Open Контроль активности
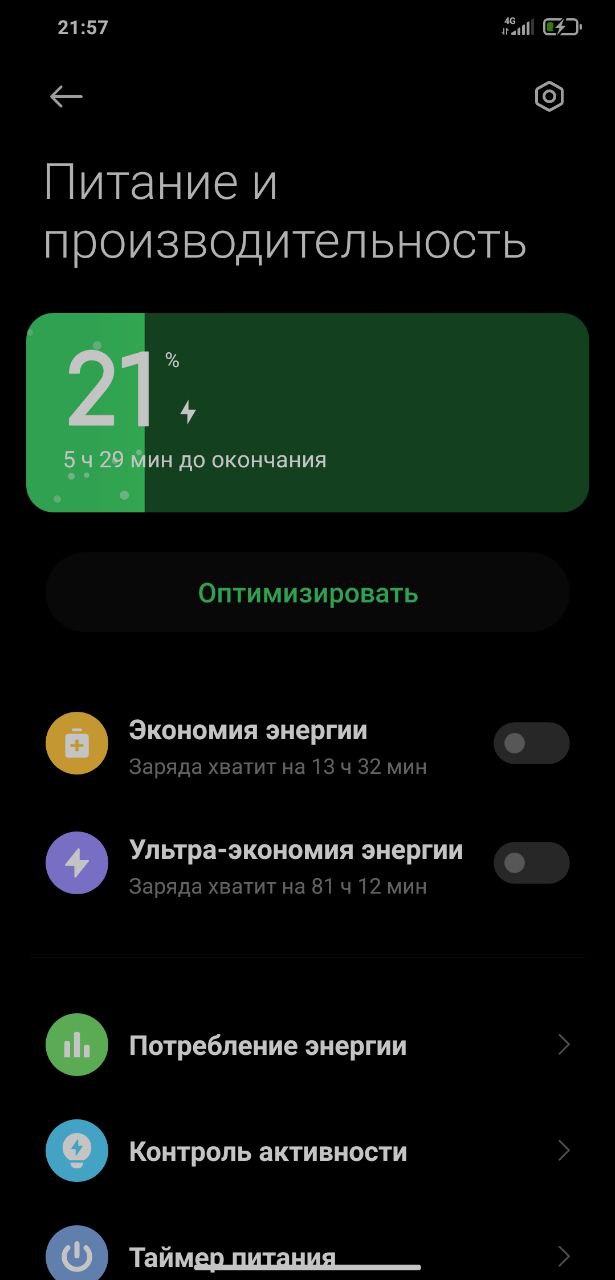The height and width of the screenshot is (1280, 615). point(307,1152)
